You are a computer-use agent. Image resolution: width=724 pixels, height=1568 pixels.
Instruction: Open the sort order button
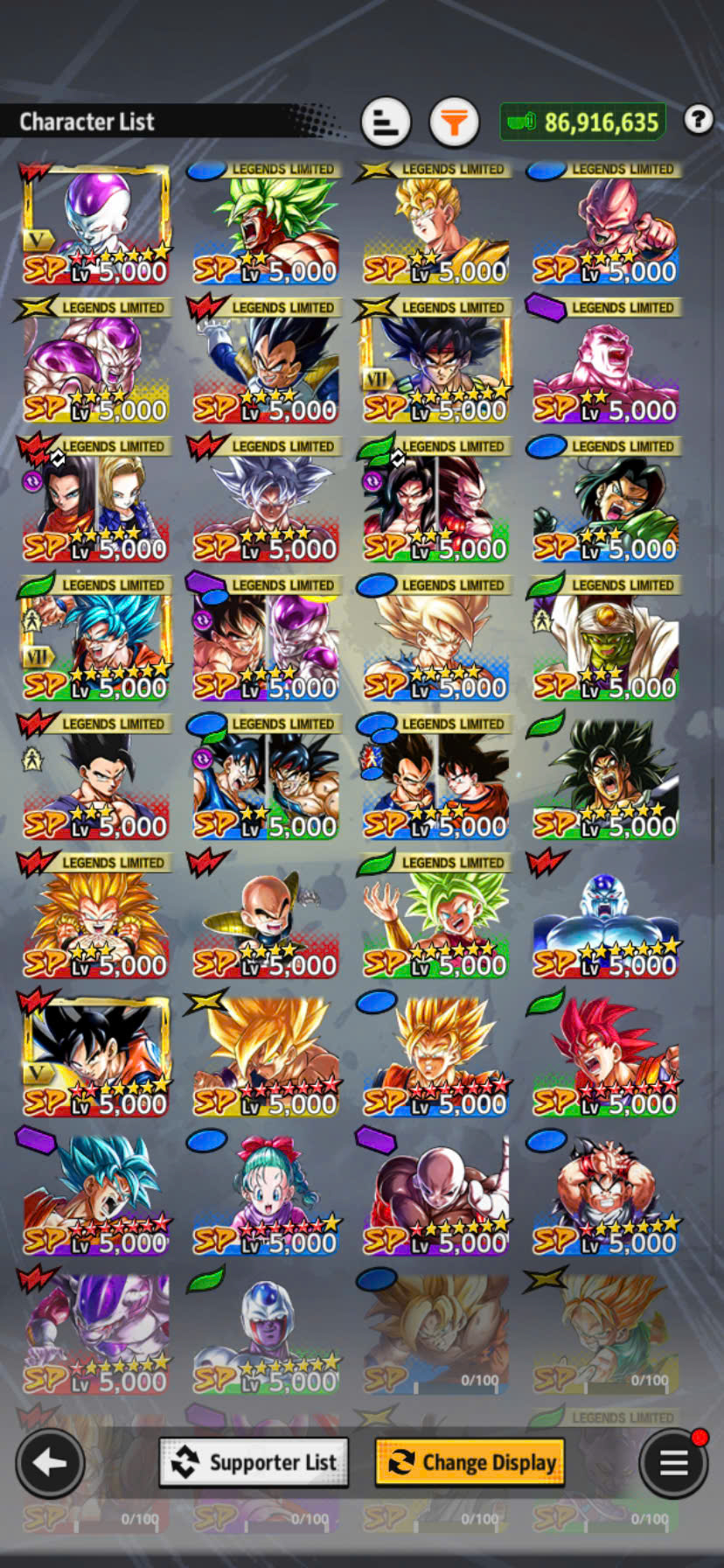(386, 122)
